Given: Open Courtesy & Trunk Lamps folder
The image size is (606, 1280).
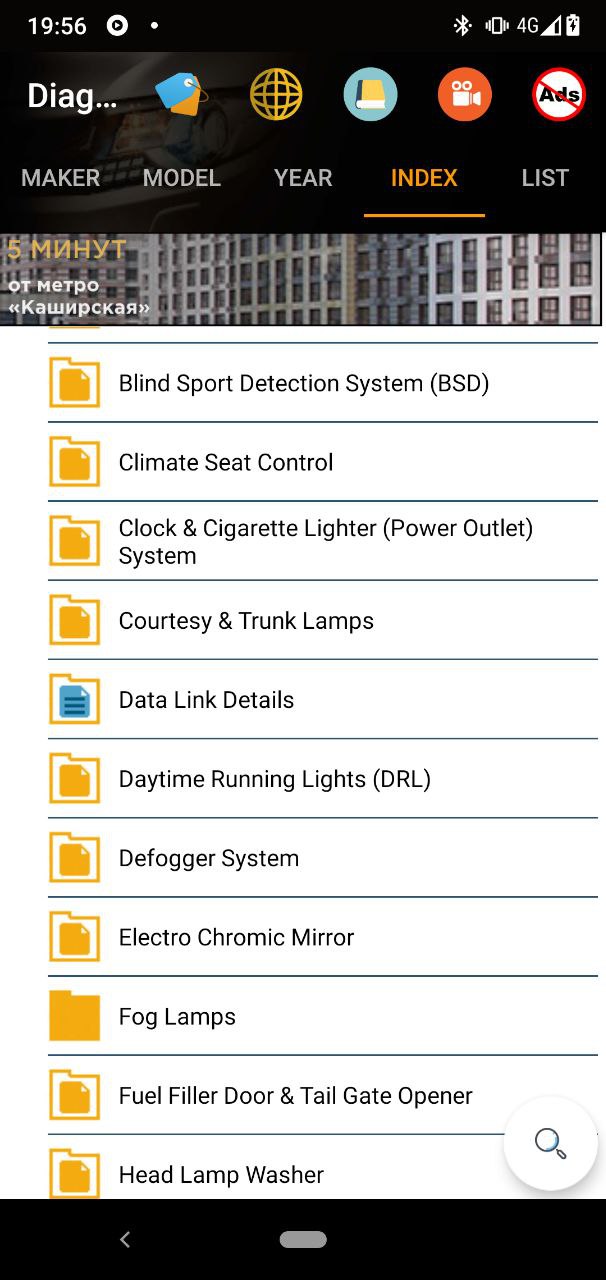Looking at the screenshot, I should (x=323, y=620).
